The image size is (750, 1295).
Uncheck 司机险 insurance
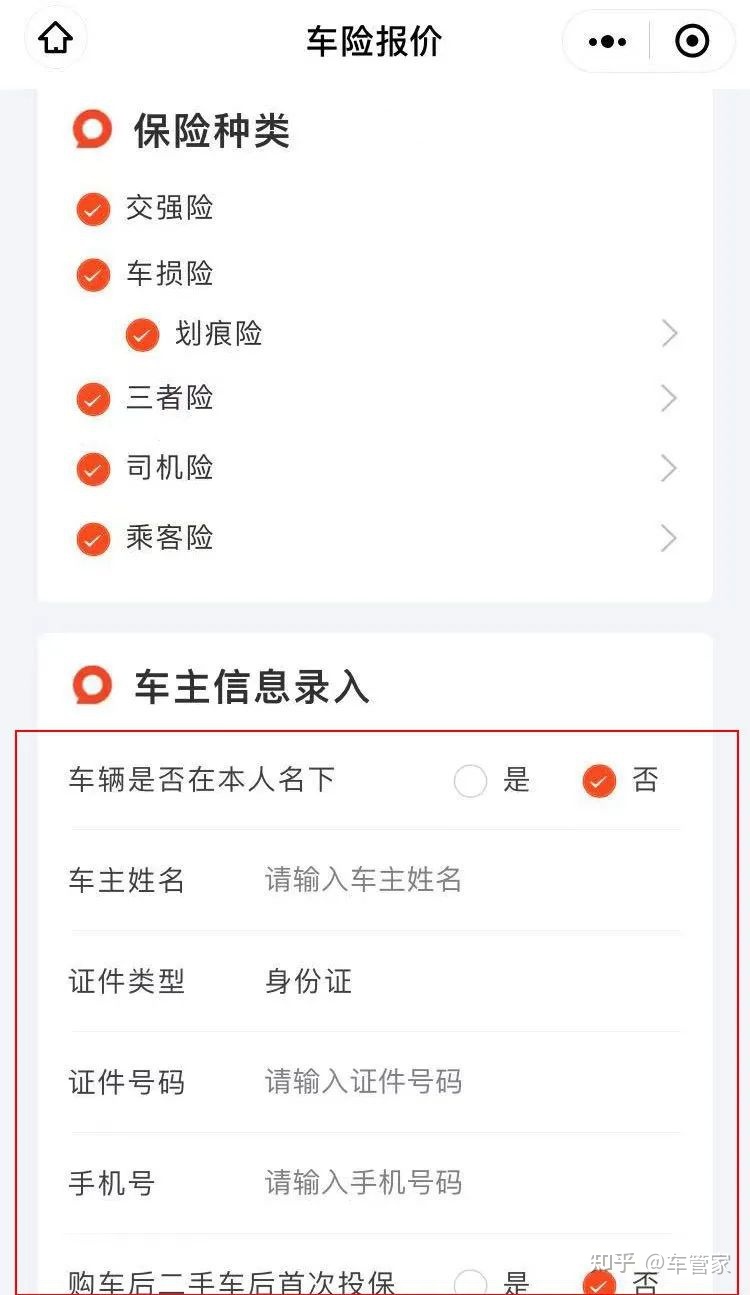click(93, 468)
